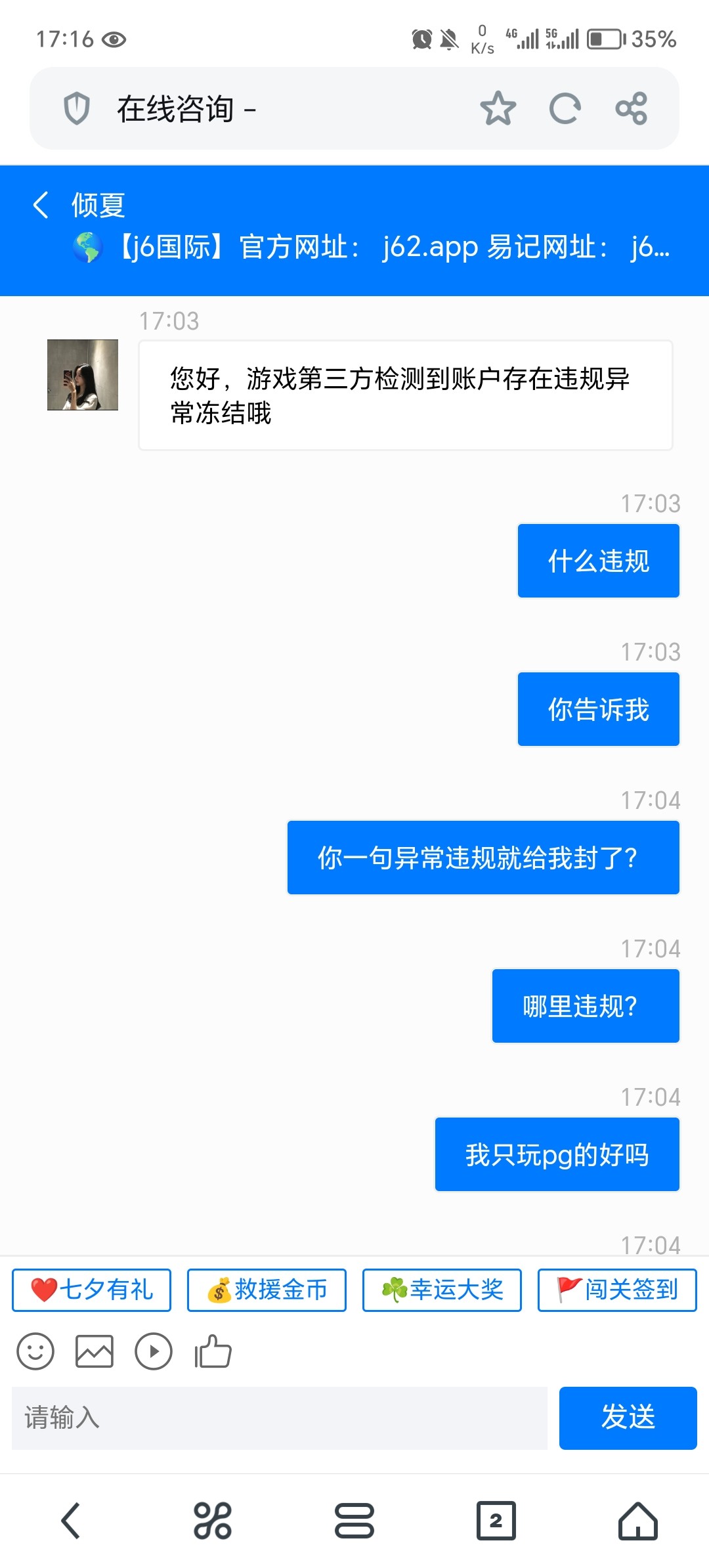Click the thumbs-up quick like icon
Viewport: 709px width, 1568px height.
(x=211, y=1351)
